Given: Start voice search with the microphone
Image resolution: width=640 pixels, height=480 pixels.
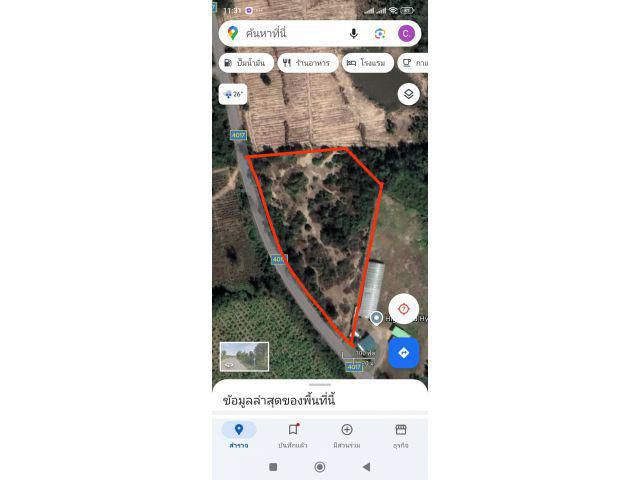Looking at the screenshot, I should 354,33.
